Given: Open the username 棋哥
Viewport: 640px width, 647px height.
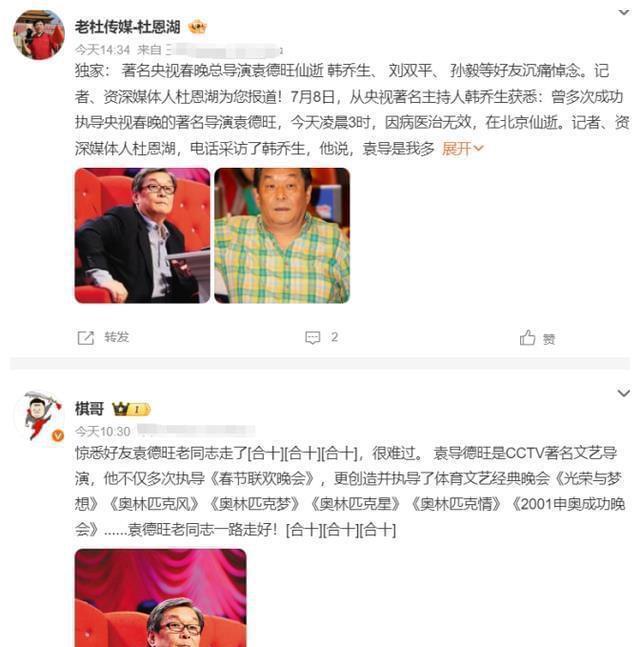Looking at the screenshot, I should click(x=89, y=409).
